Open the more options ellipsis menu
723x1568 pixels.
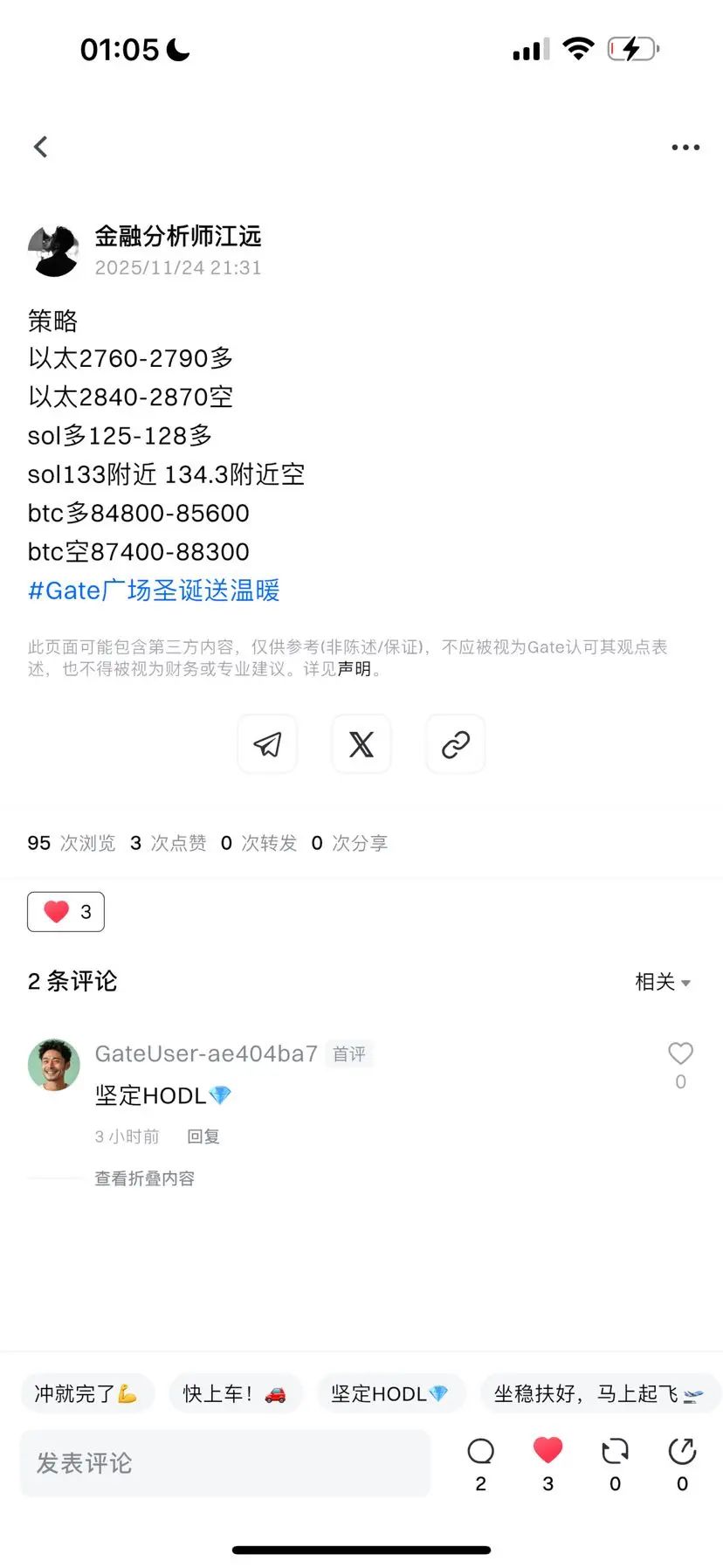point(685,147)
